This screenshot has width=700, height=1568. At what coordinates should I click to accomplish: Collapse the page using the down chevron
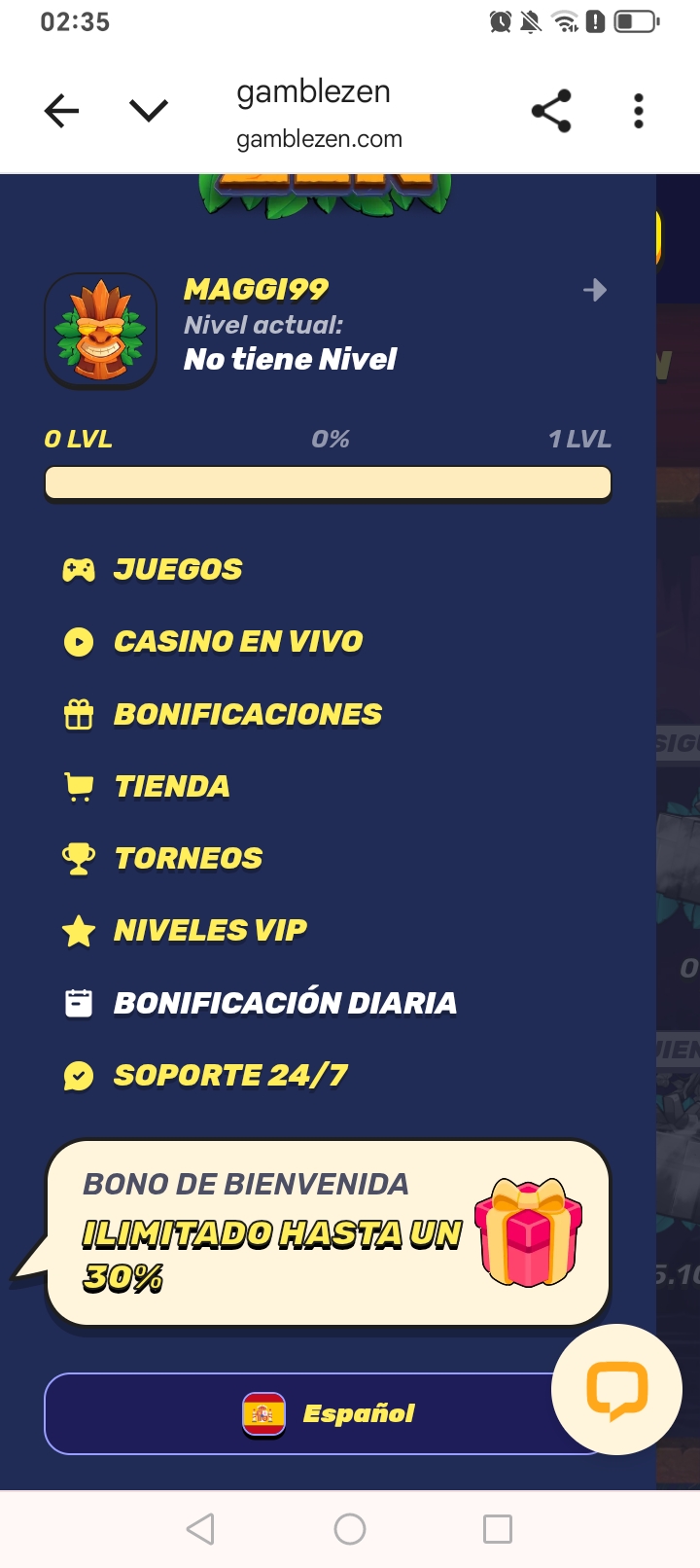point(148,111)
